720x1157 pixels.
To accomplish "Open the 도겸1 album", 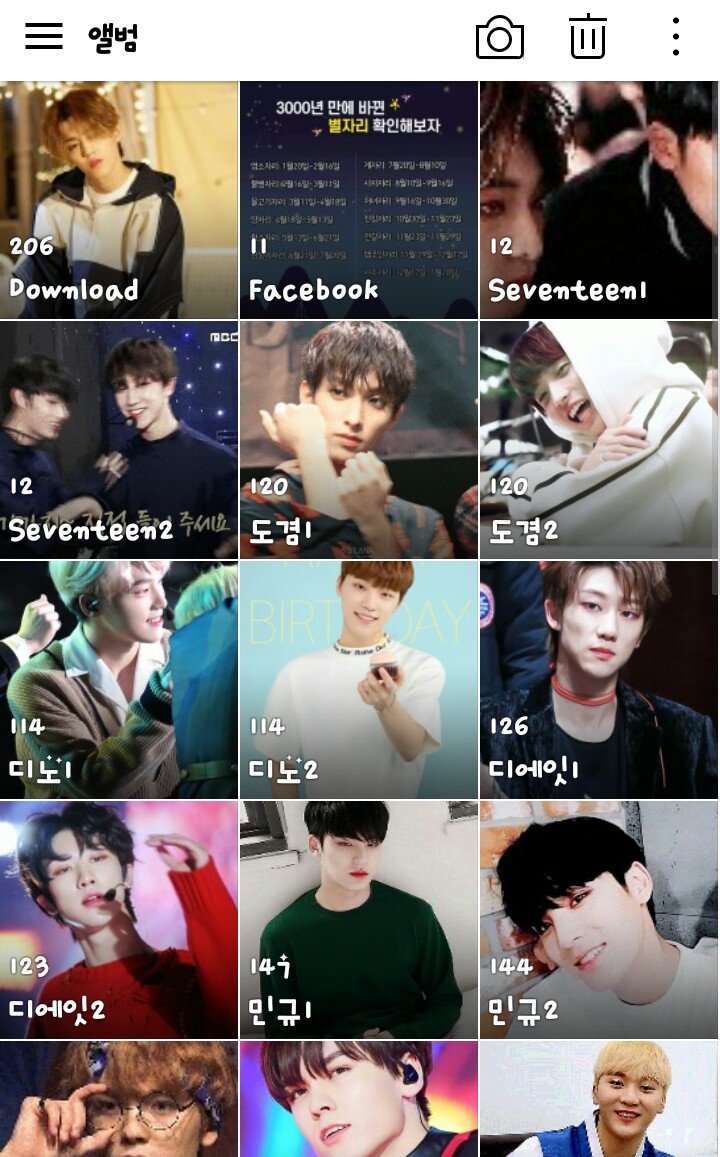I will [359, 440].
